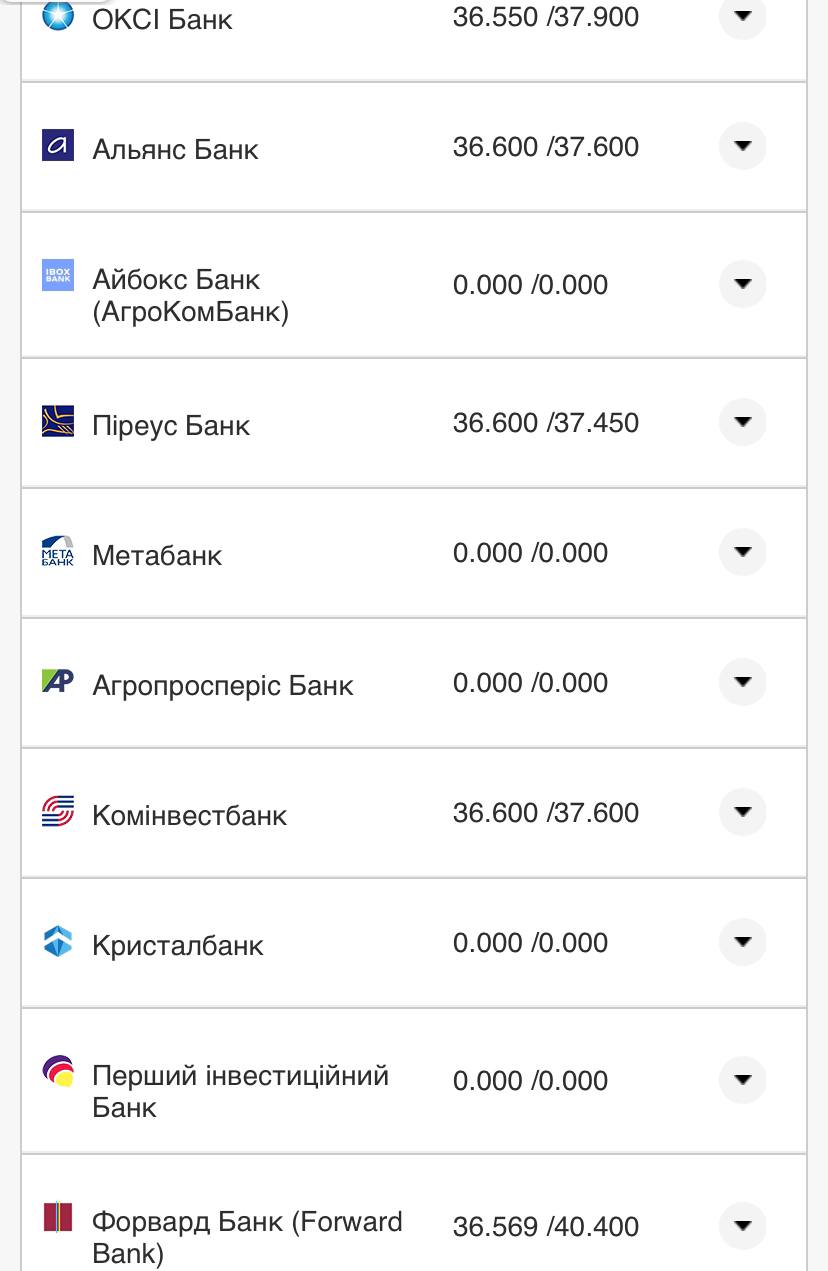Expand the ОКСІ Банк row details

(742, 17)
